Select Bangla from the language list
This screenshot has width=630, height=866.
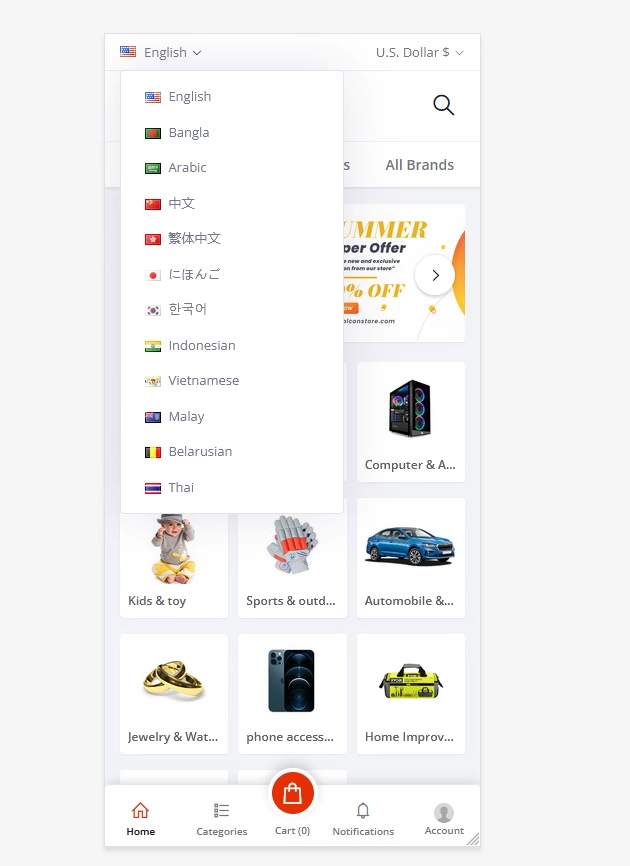point(188,132)
